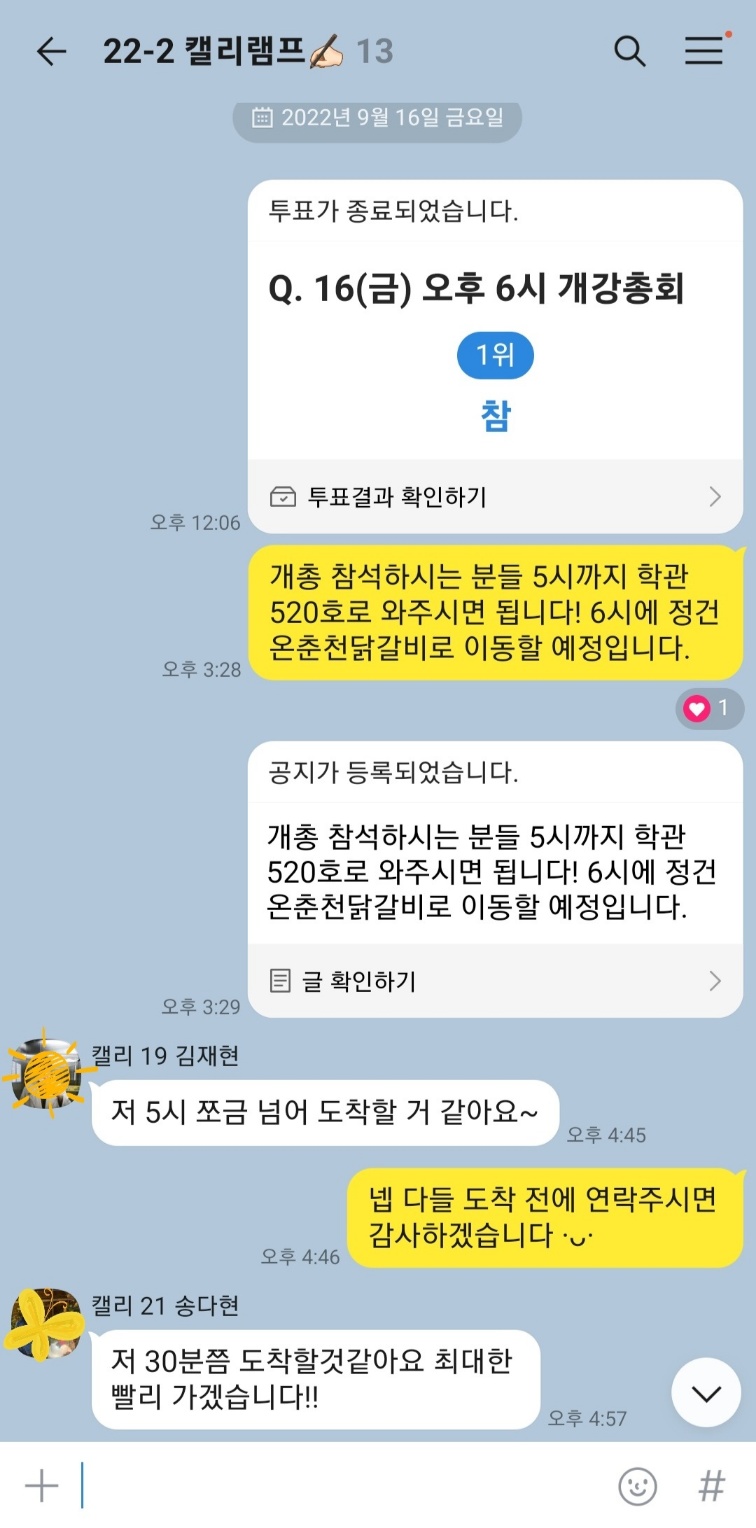Image resolution: width=756 pixels, height=1528 pixels.
Task: Open the 2022년 9월 16일 date calendar
Action: tap(377, 118)
